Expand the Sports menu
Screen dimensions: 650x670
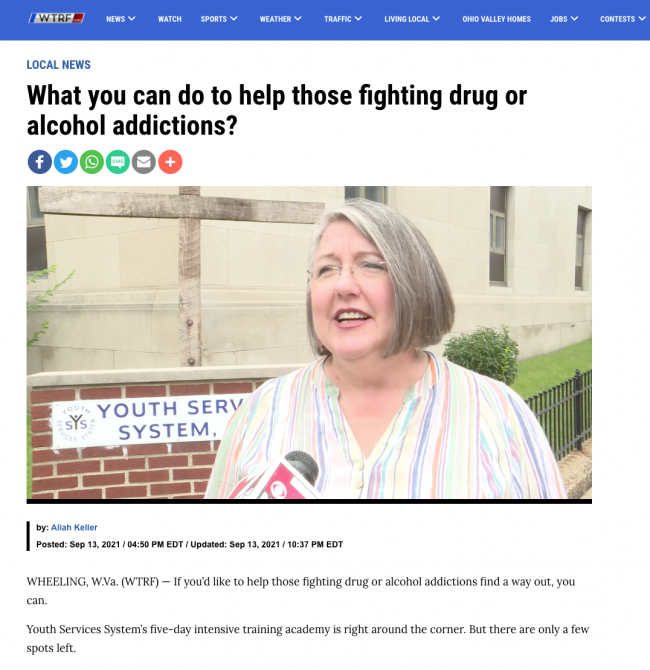pyautogui.click(x=219, y=19)
